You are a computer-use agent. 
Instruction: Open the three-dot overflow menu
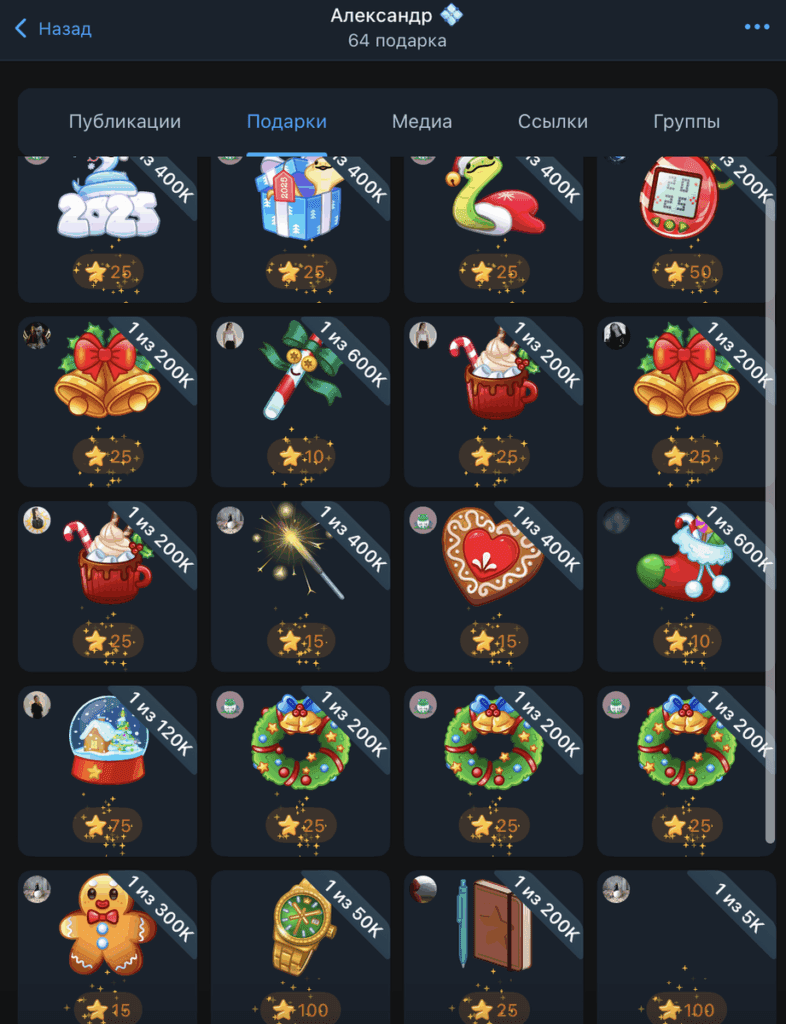[x=757, y=27]
